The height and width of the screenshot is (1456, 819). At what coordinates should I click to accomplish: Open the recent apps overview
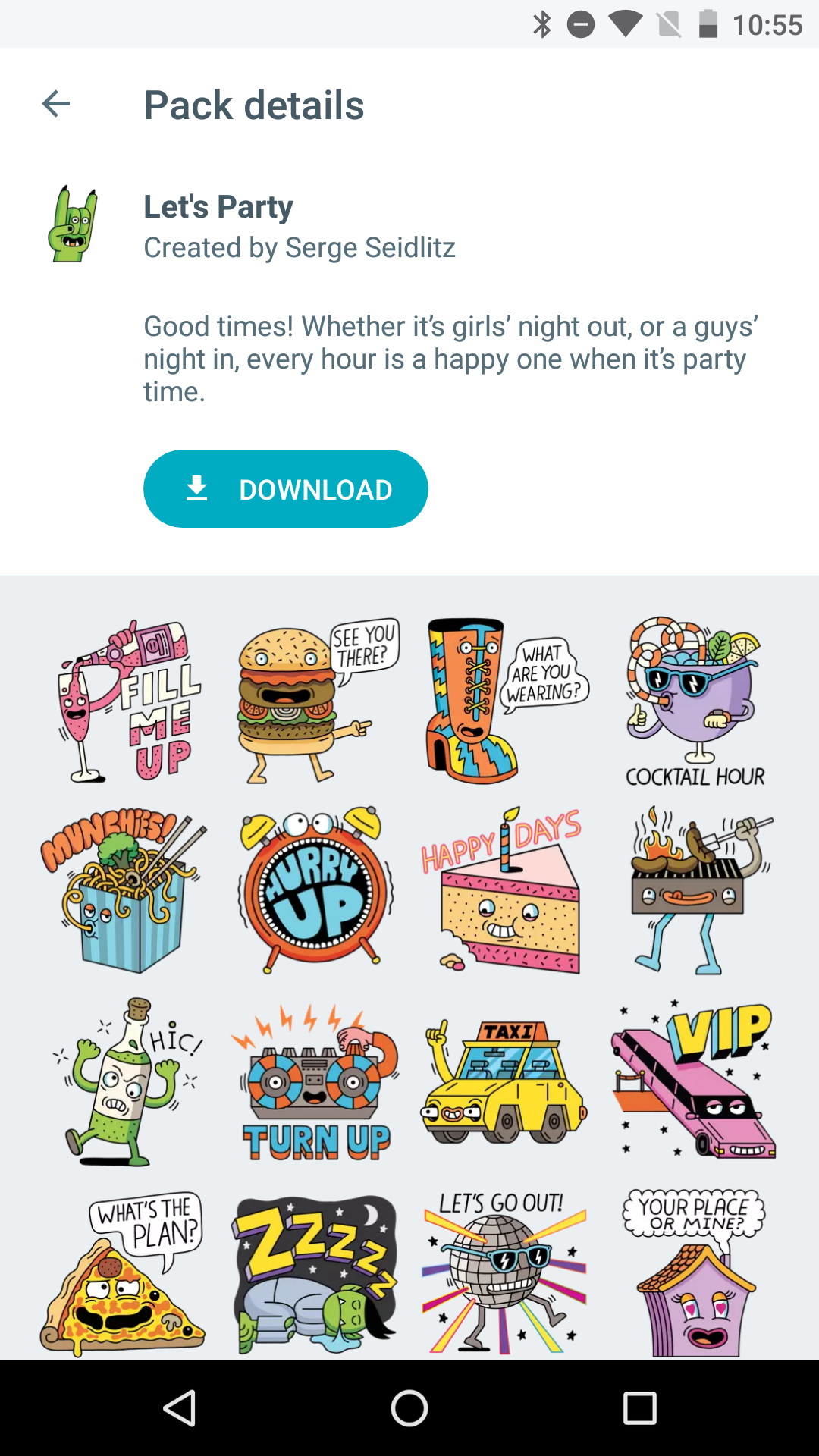(639, 1408)
